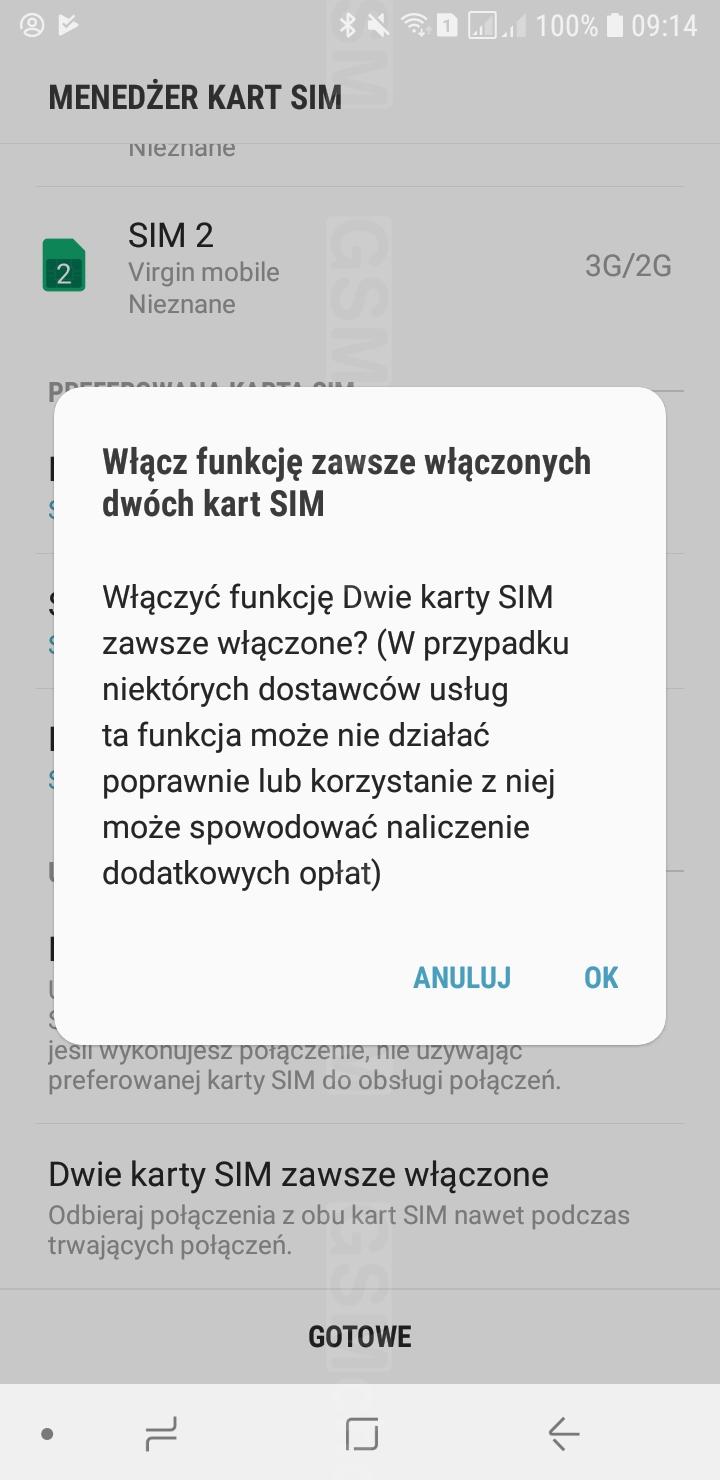Confirm the dialog with OK

(601, 977)
